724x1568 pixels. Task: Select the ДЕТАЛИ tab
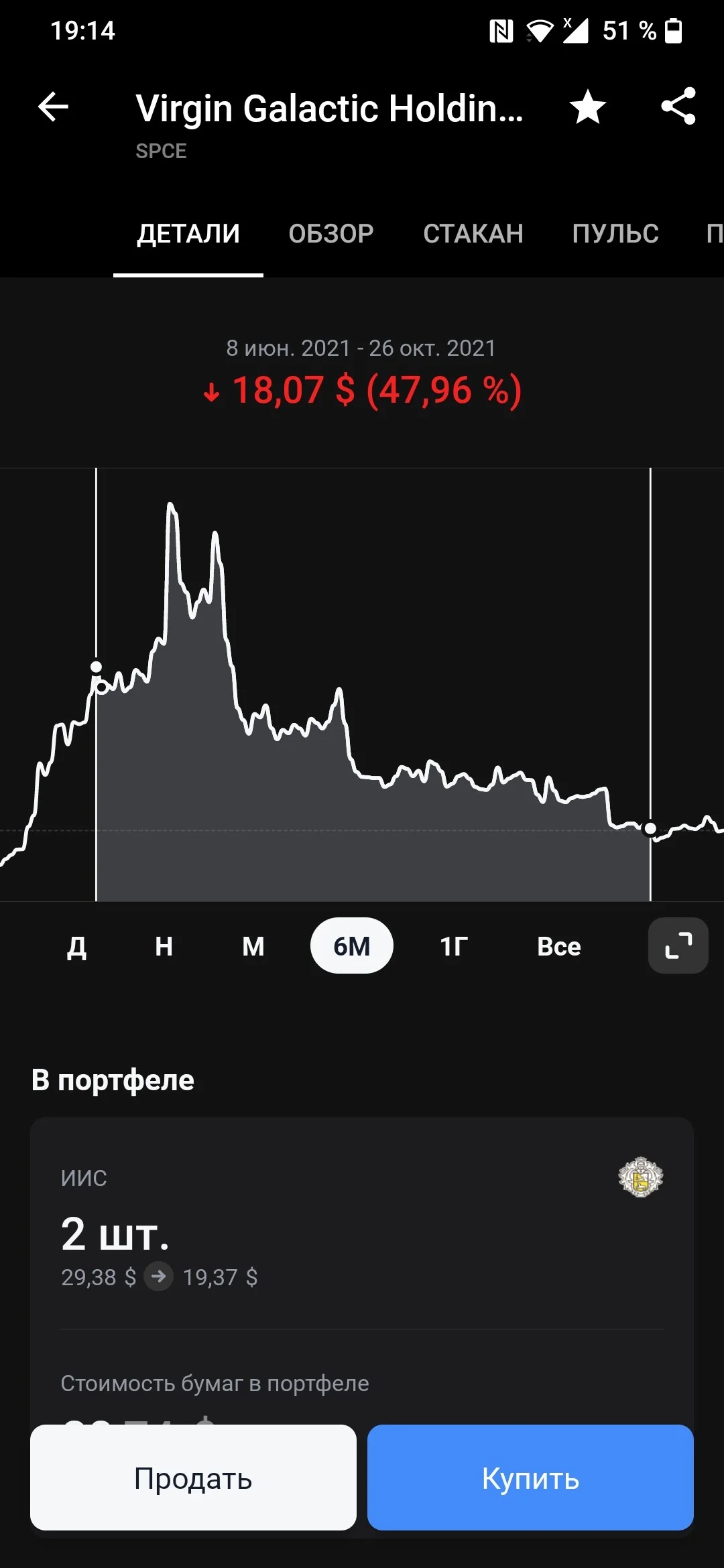tap(188, 234)
